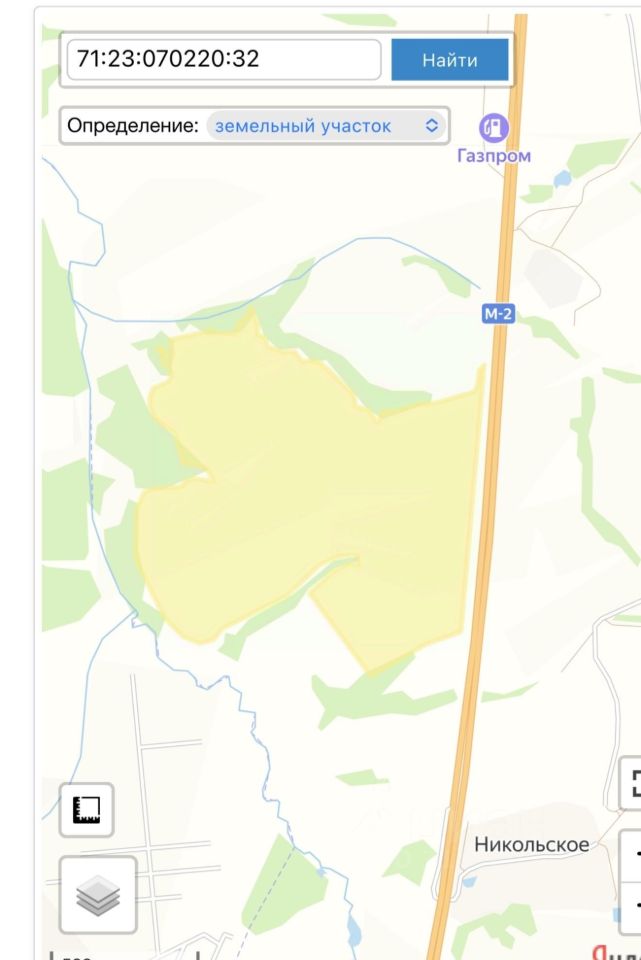Open the Определение type dropdown
The height and width of the screenshot is (960, 641).
tap(326, 126)
